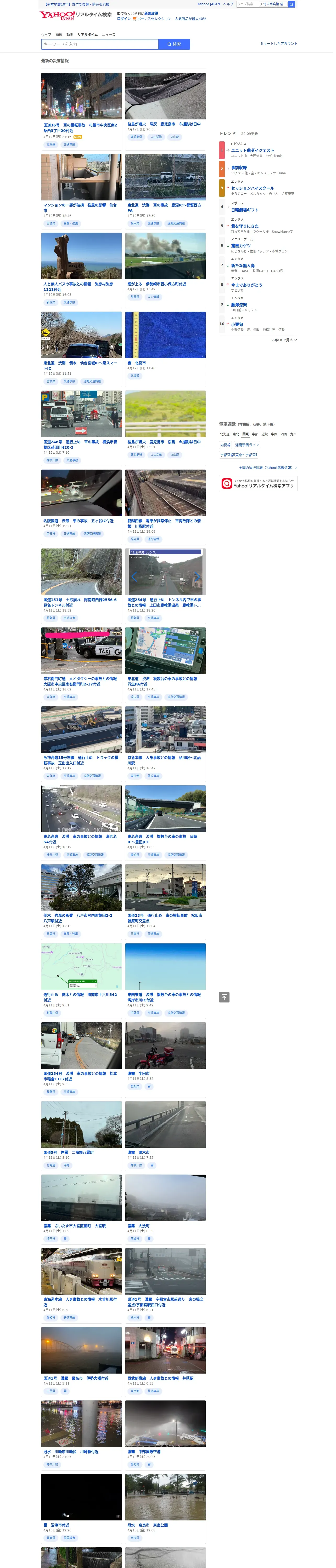The width and height of the screenshot is (336, 1568).
Task: Open trend 日曜劇場ギフト
Action: tap(244, 210)
